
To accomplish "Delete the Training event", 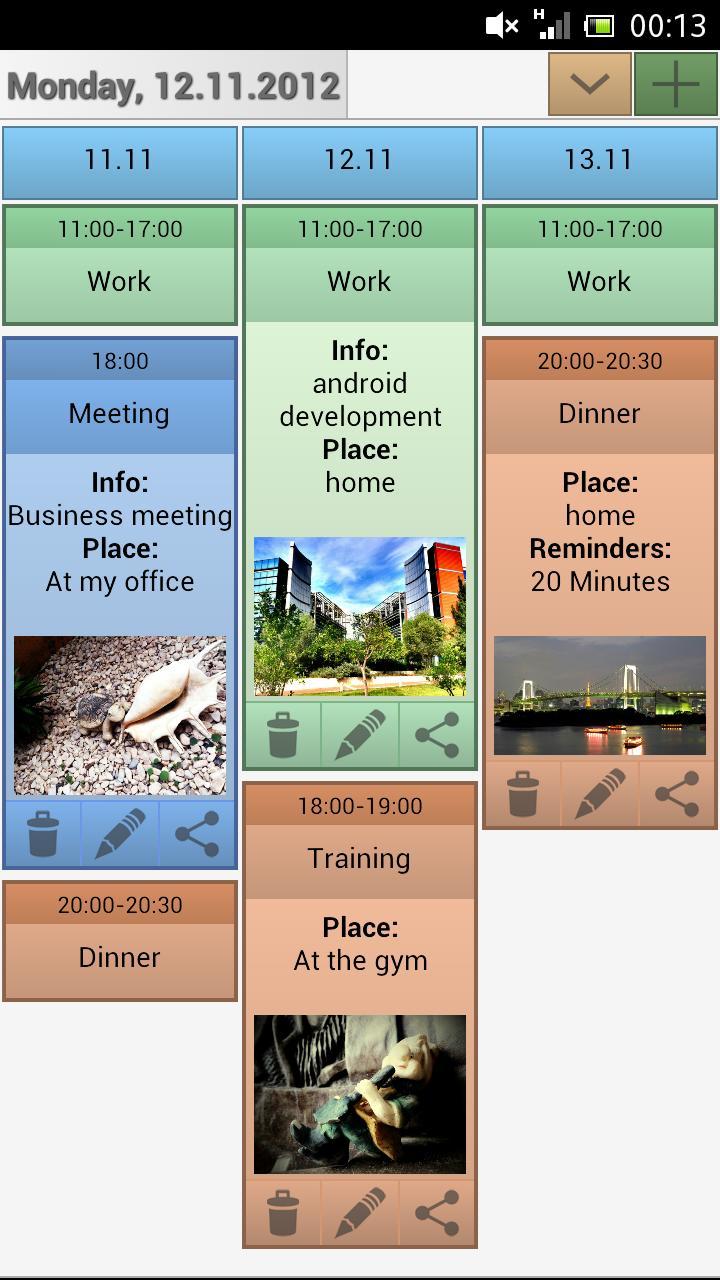I will click(283, 1212).
